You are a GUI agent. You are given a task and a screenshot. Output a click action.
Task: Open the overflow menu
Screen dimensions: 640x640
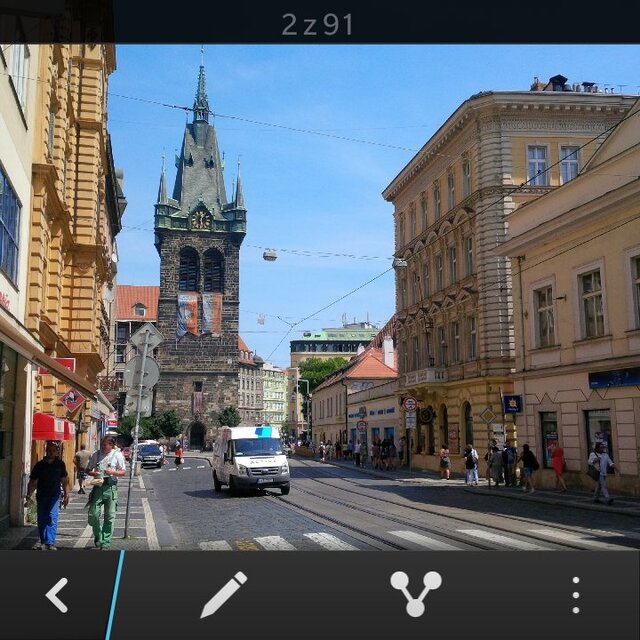point(575,595)
